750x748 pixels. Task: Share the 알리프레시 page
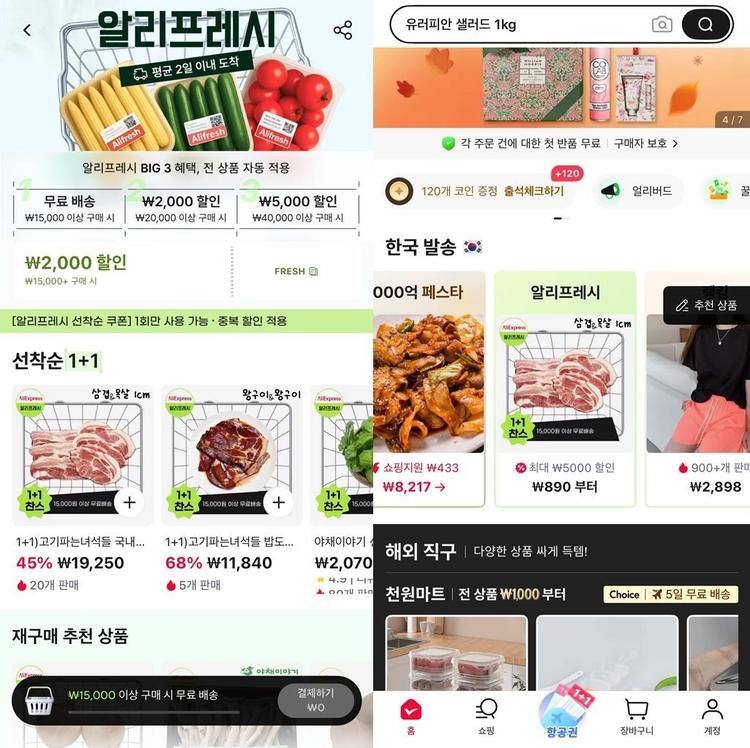342,30
